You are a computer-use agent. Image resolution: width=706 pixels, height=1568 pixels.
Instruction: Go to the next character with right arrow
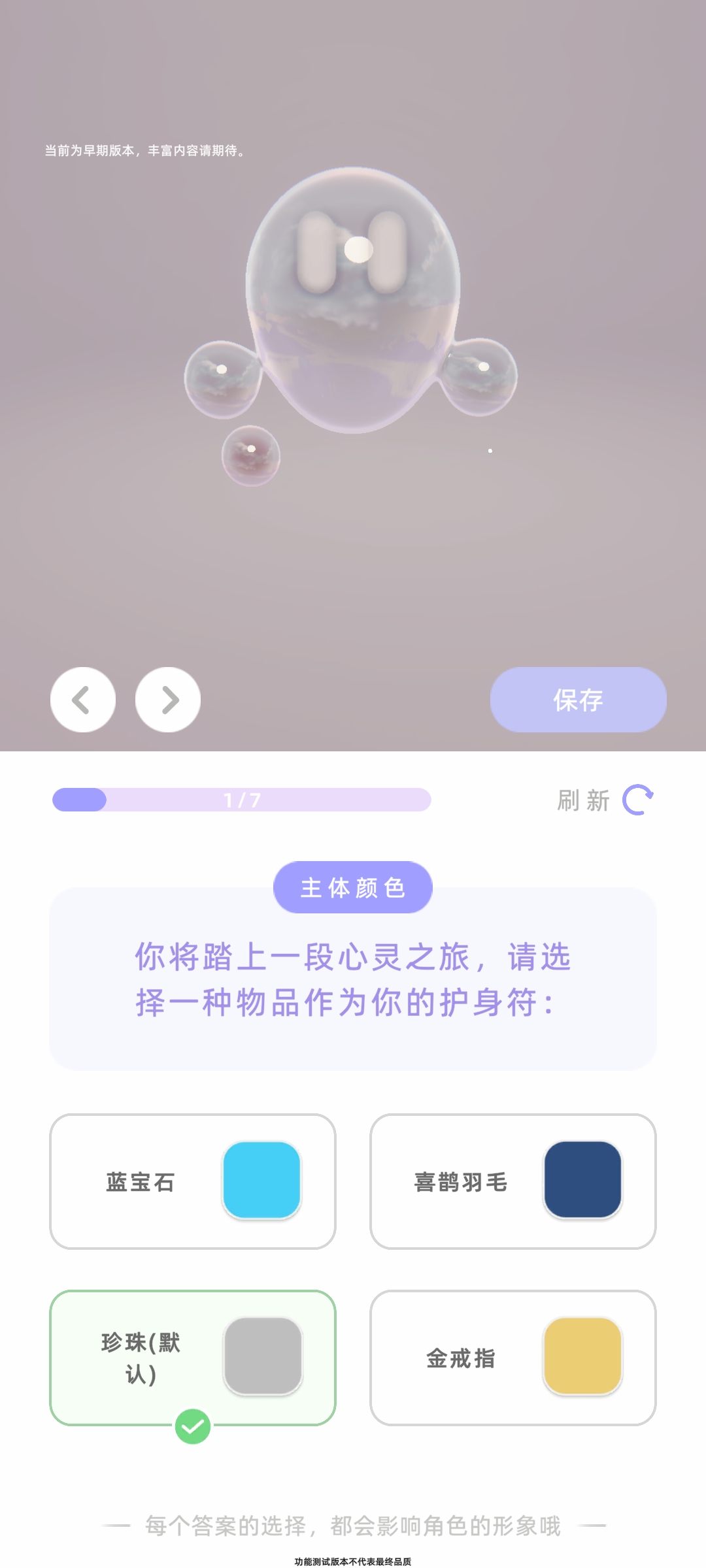click(x=168, y=700)
